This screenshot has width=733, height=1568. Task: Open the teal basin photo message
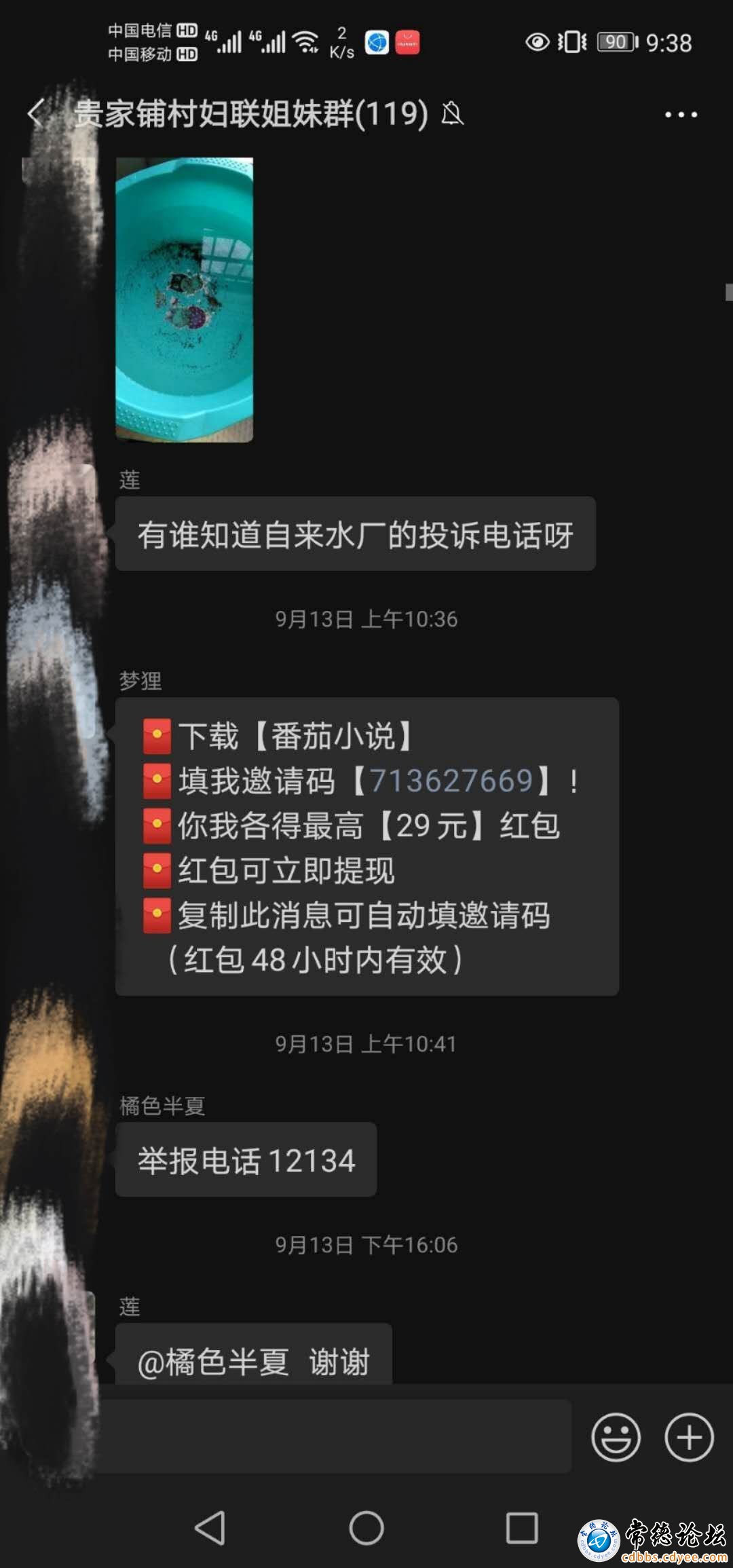(x=185, y=299)
